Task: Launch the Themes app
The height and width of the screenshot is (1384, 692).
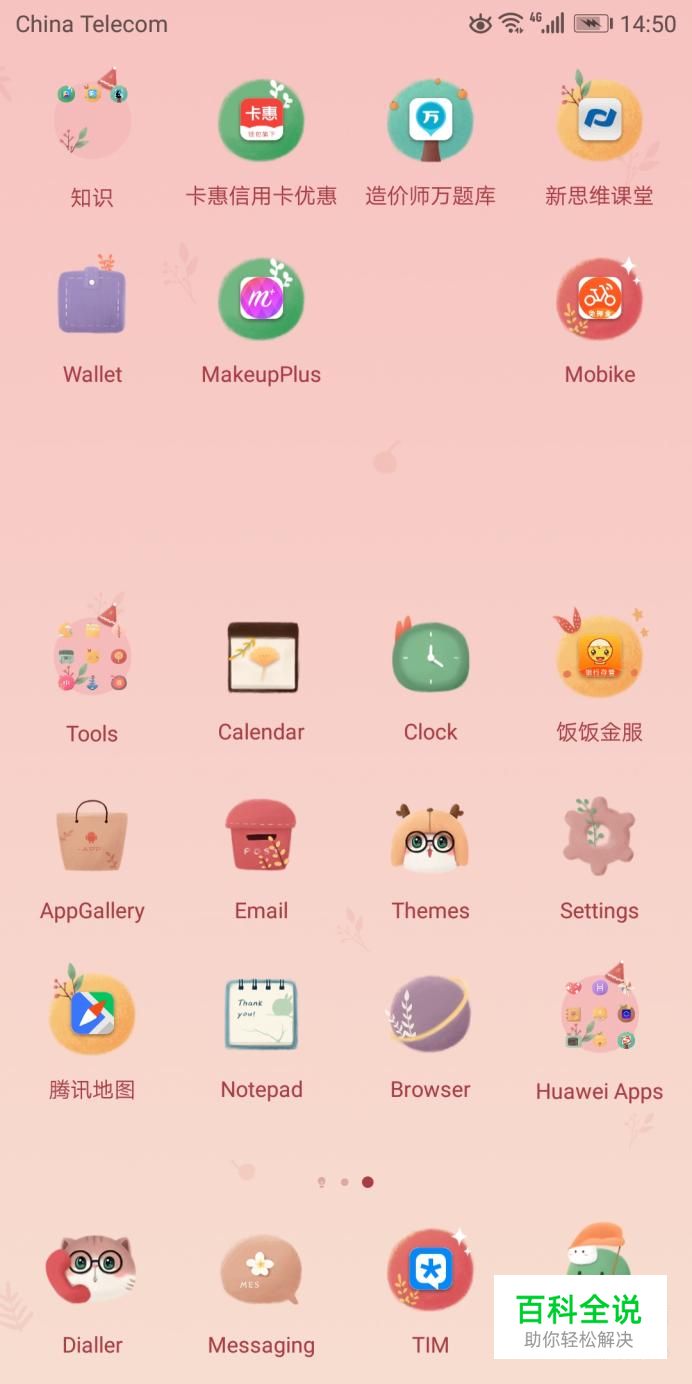Action: [x=430, y=836]
